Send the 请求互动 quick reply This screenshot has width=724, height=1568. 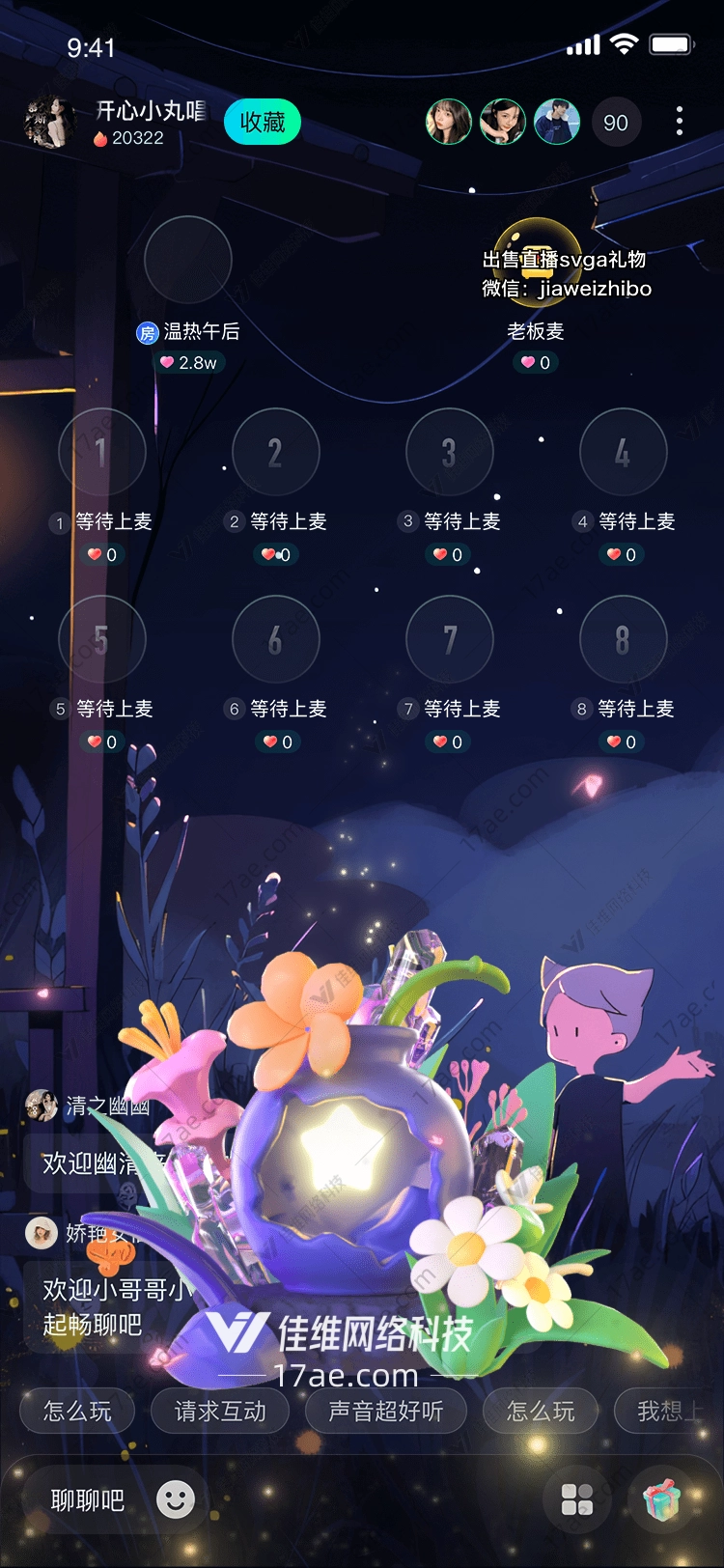click(220, 1412)
